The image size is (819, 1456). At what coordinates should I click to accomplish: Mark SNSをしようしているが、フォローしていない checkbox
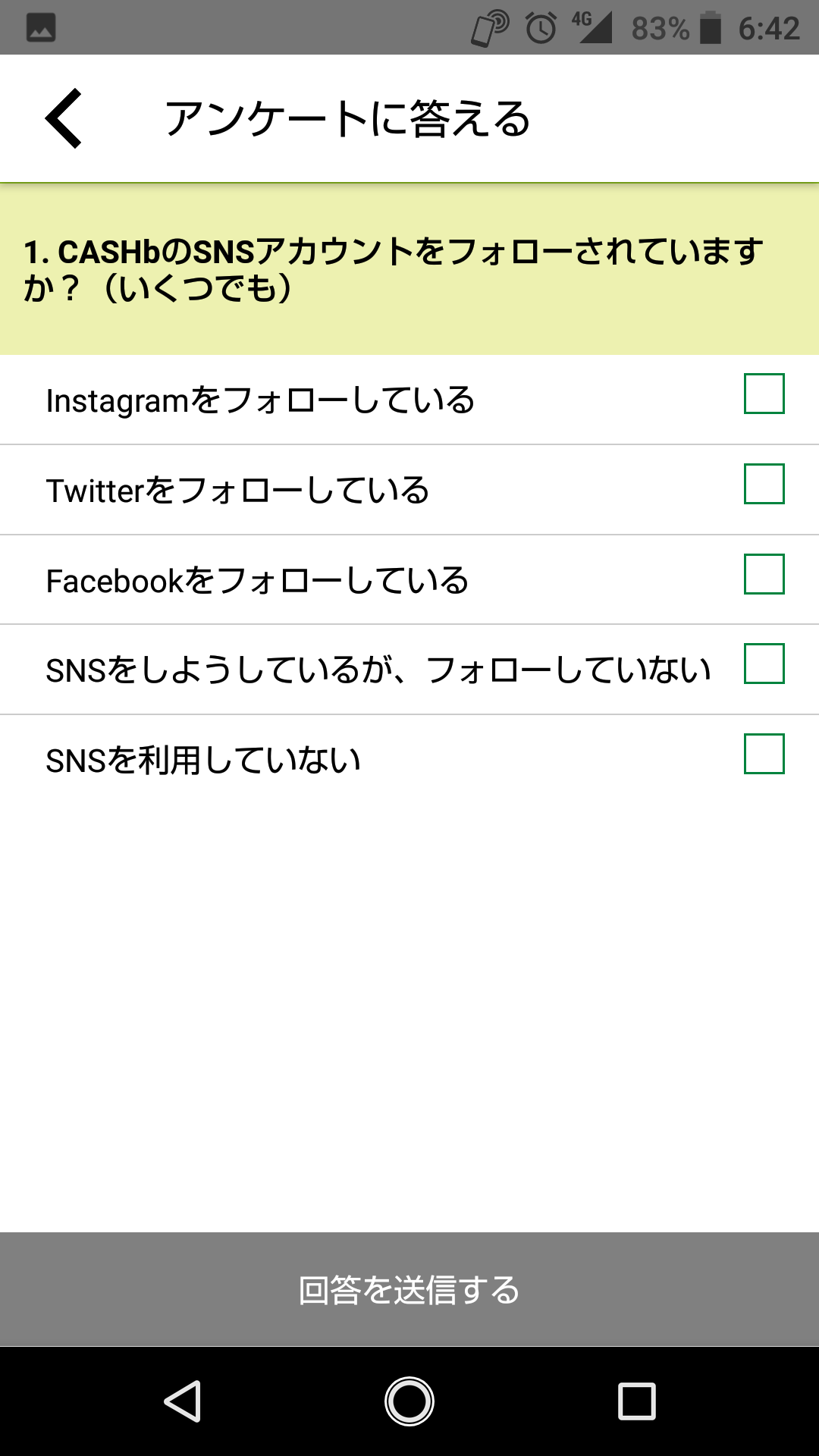tap(764, 664)
